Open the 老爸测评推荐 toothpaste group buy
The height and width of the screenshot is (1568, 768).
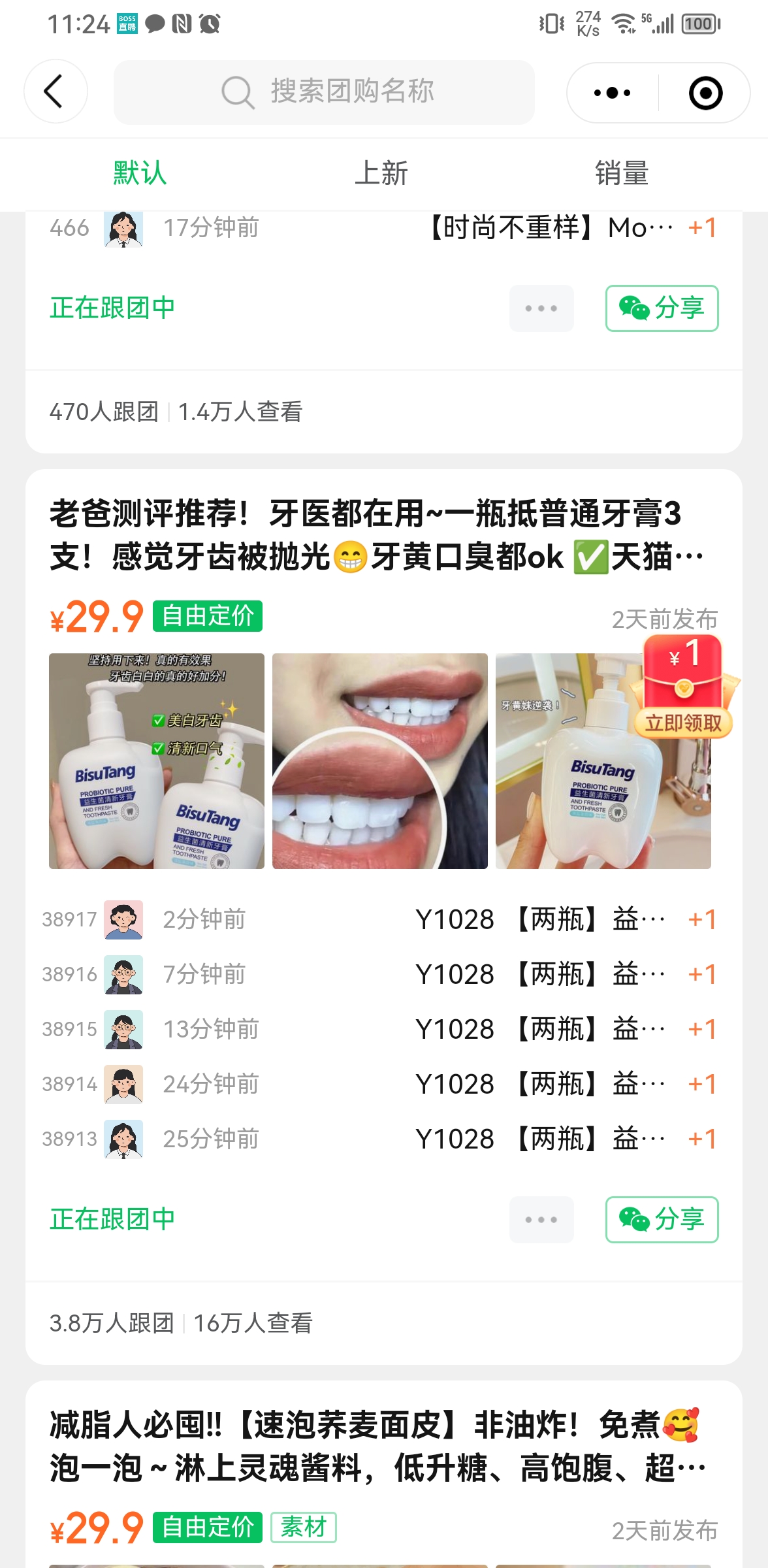(x=366, y=534)
